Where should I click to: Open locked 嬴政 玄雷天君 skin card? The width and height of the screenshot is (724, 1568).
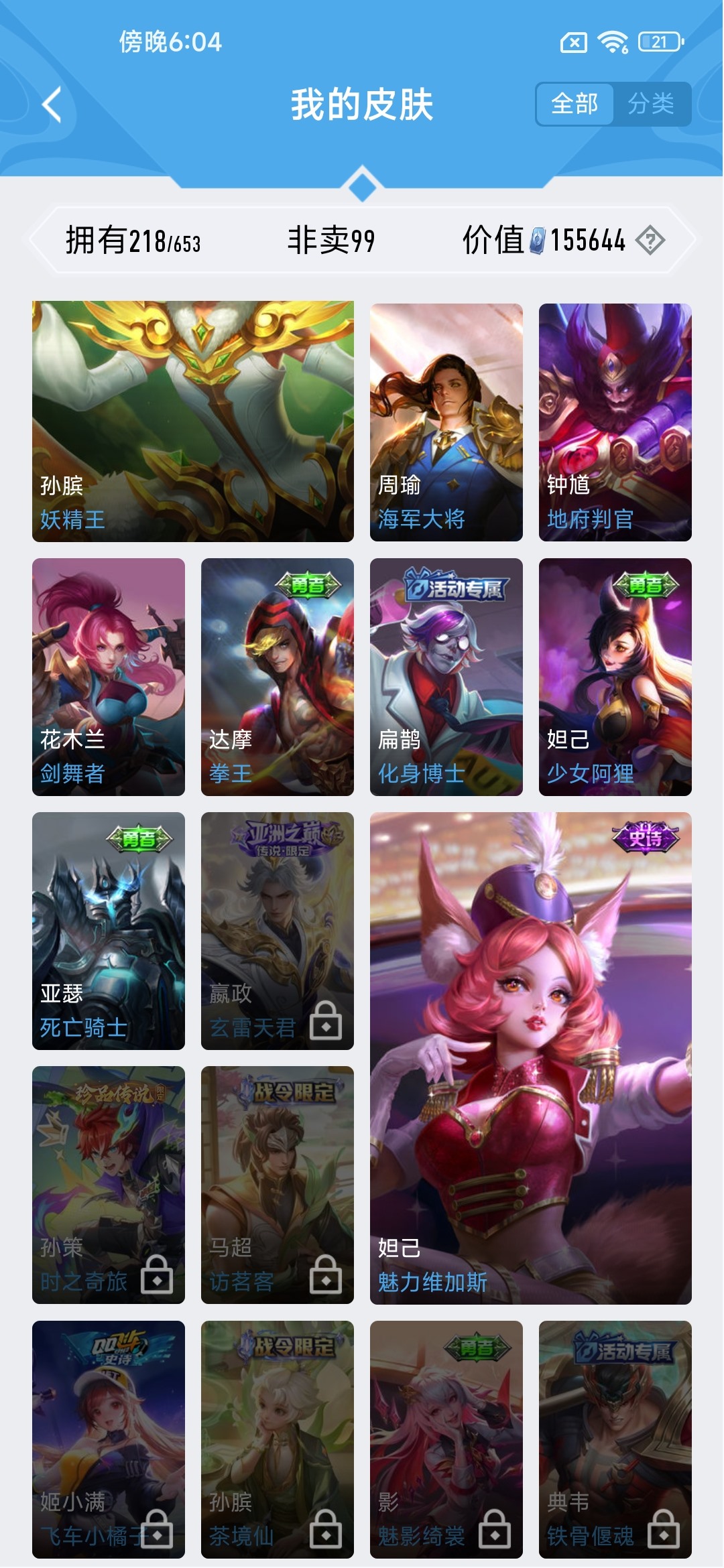coord(278,931)
